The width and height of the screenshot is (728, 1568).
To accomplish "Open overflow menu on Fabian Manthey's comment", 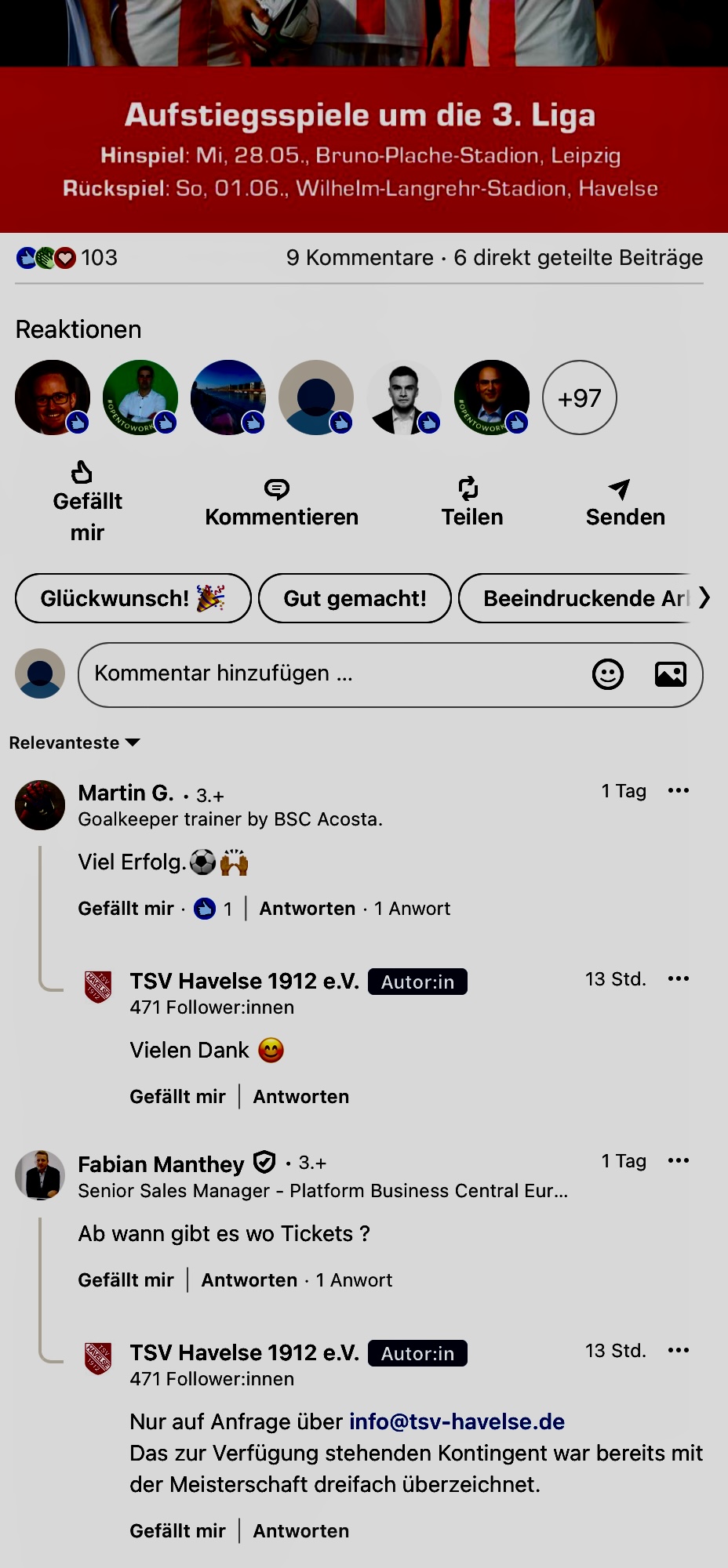I will (678, 1161).
